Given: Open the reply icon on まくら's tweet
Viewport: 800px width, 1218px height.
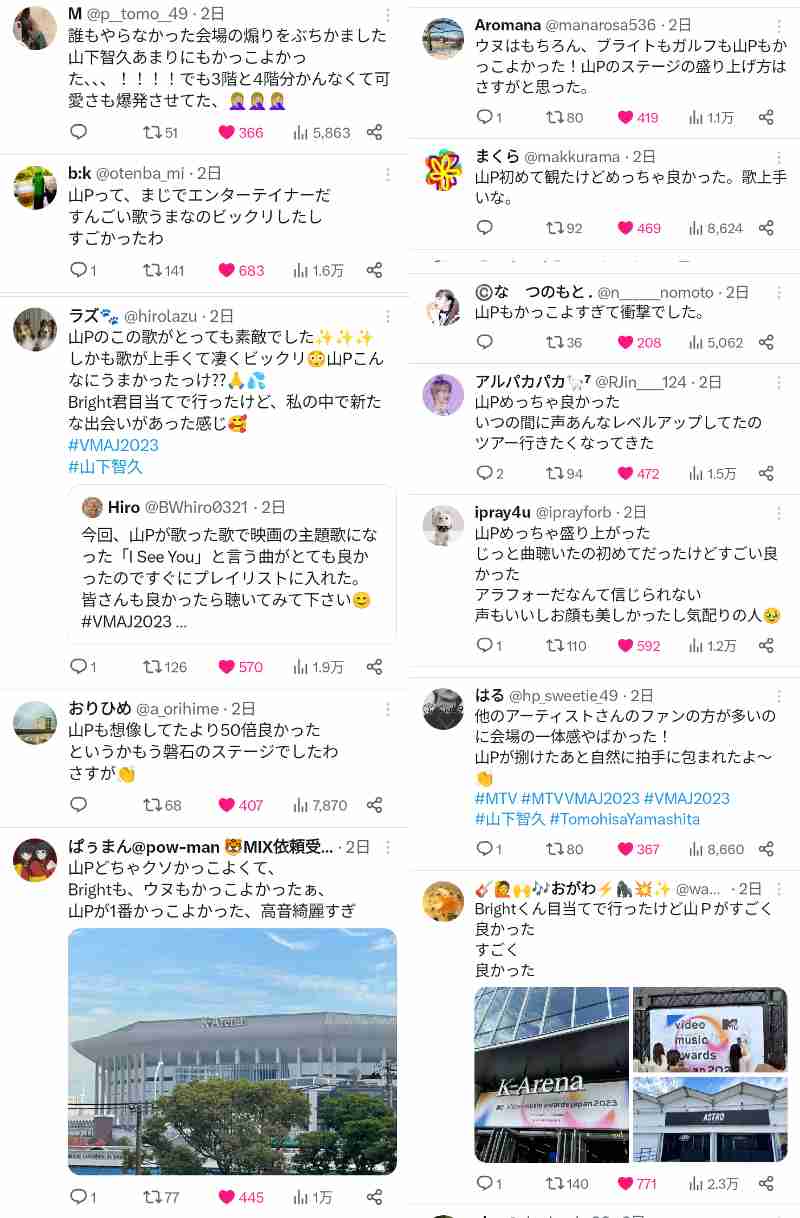Looking at the screenshot, I should pyautogui.click(x=485, y=228).
